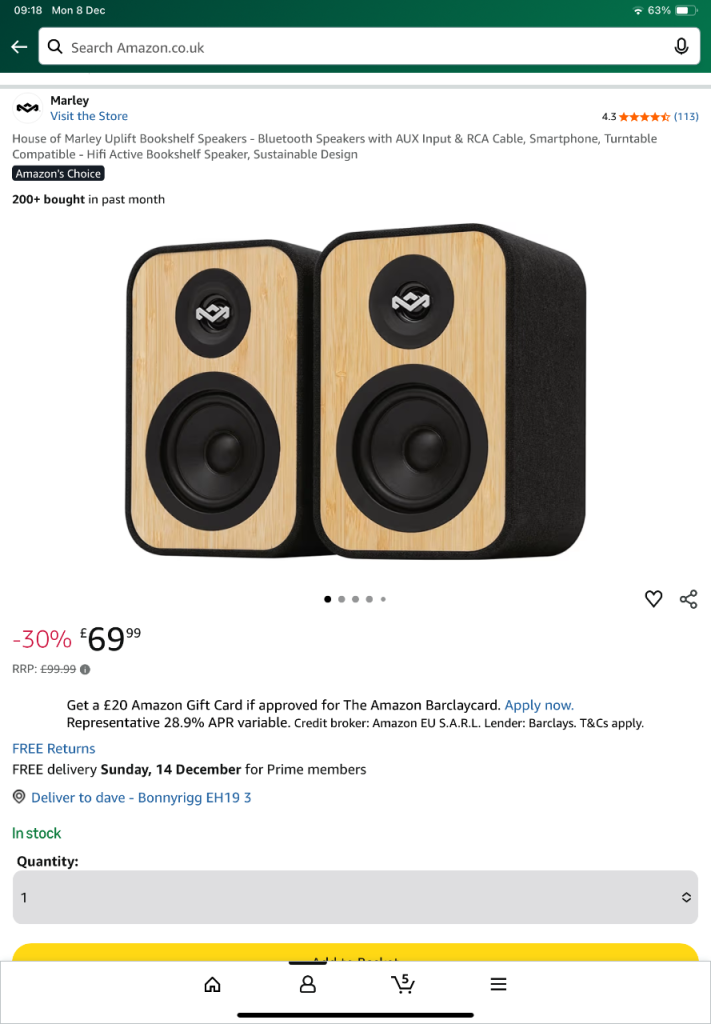711x1024 pixels.
Task: Open the hamburger menu tab
Action: coord(498,985)
